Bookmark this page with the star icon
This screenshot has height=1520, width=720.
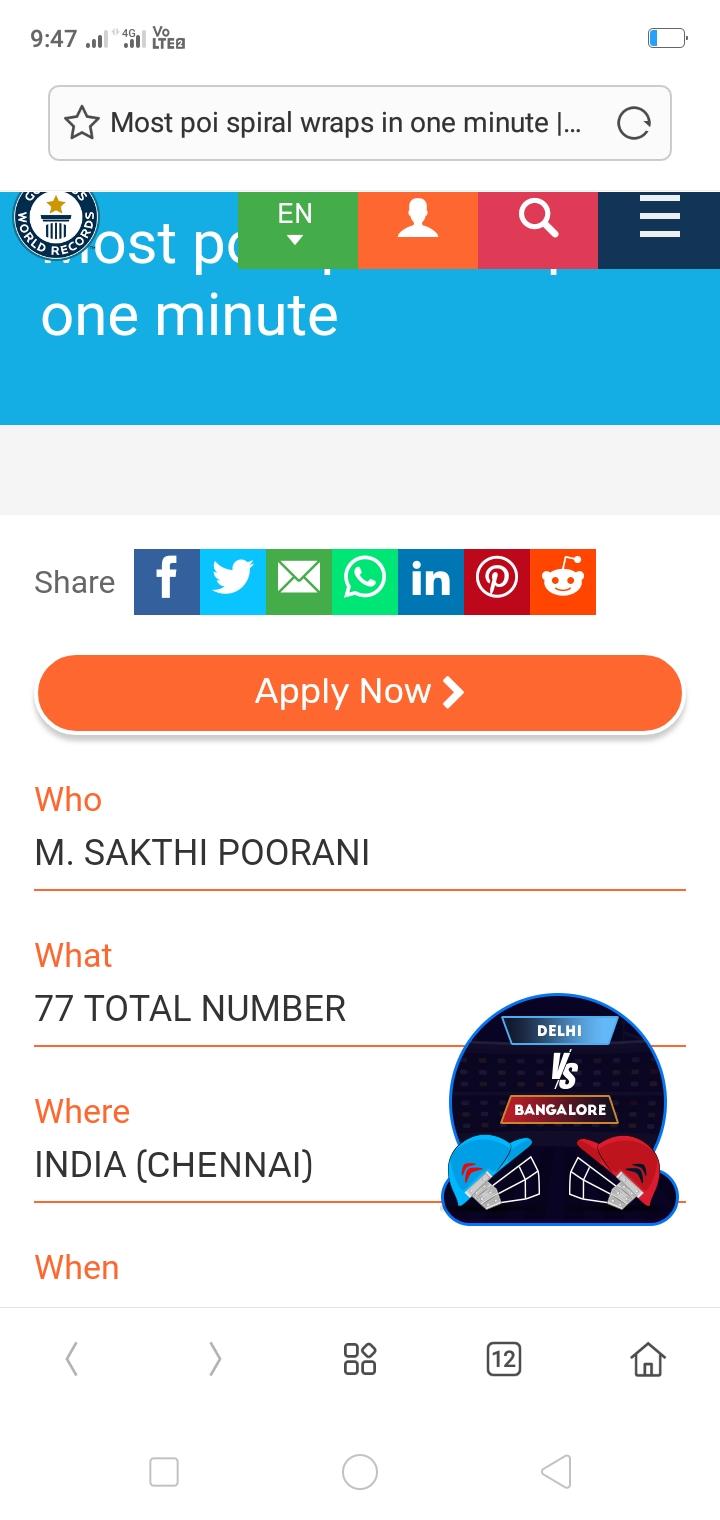pos(82,123)
